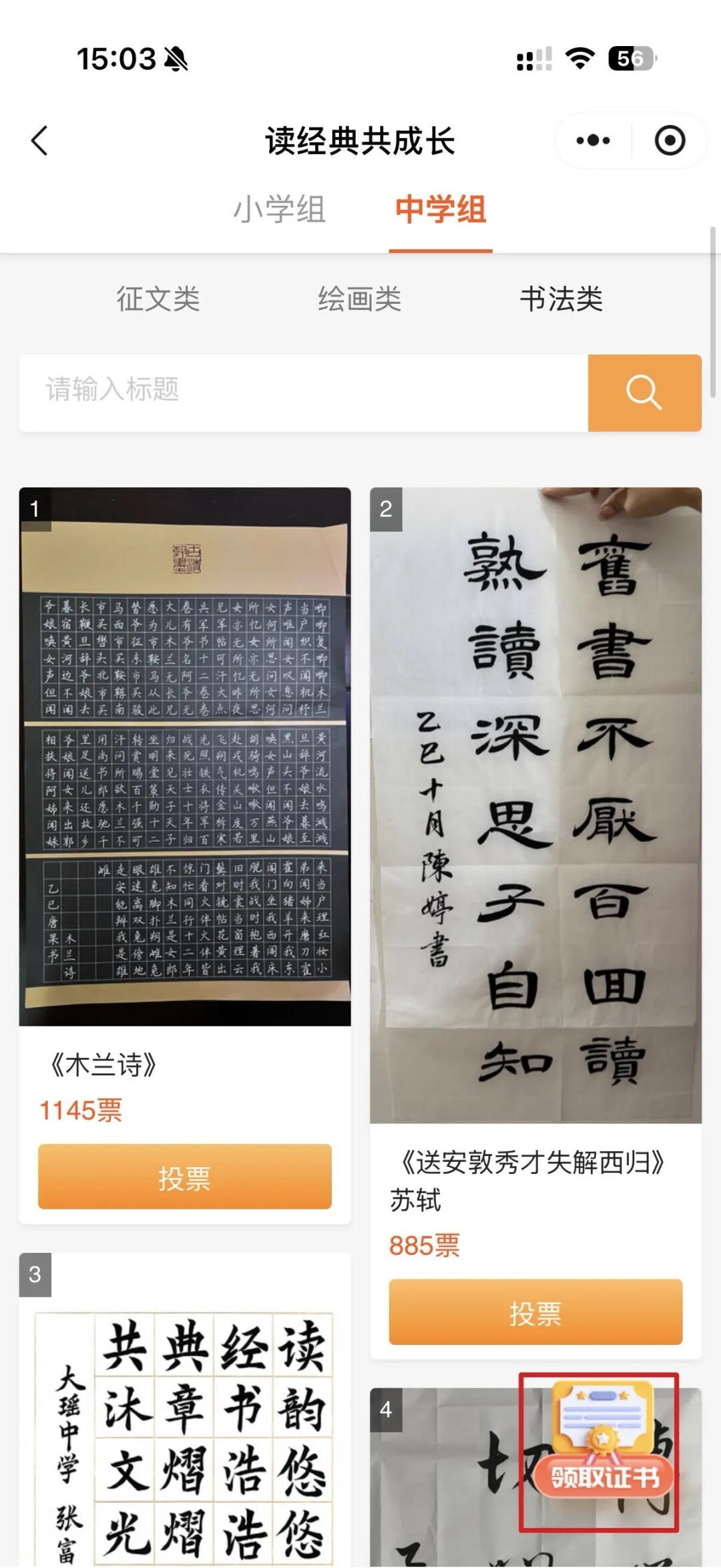Show the 征文类 category
721x1568 pixels.
point(158,299)
